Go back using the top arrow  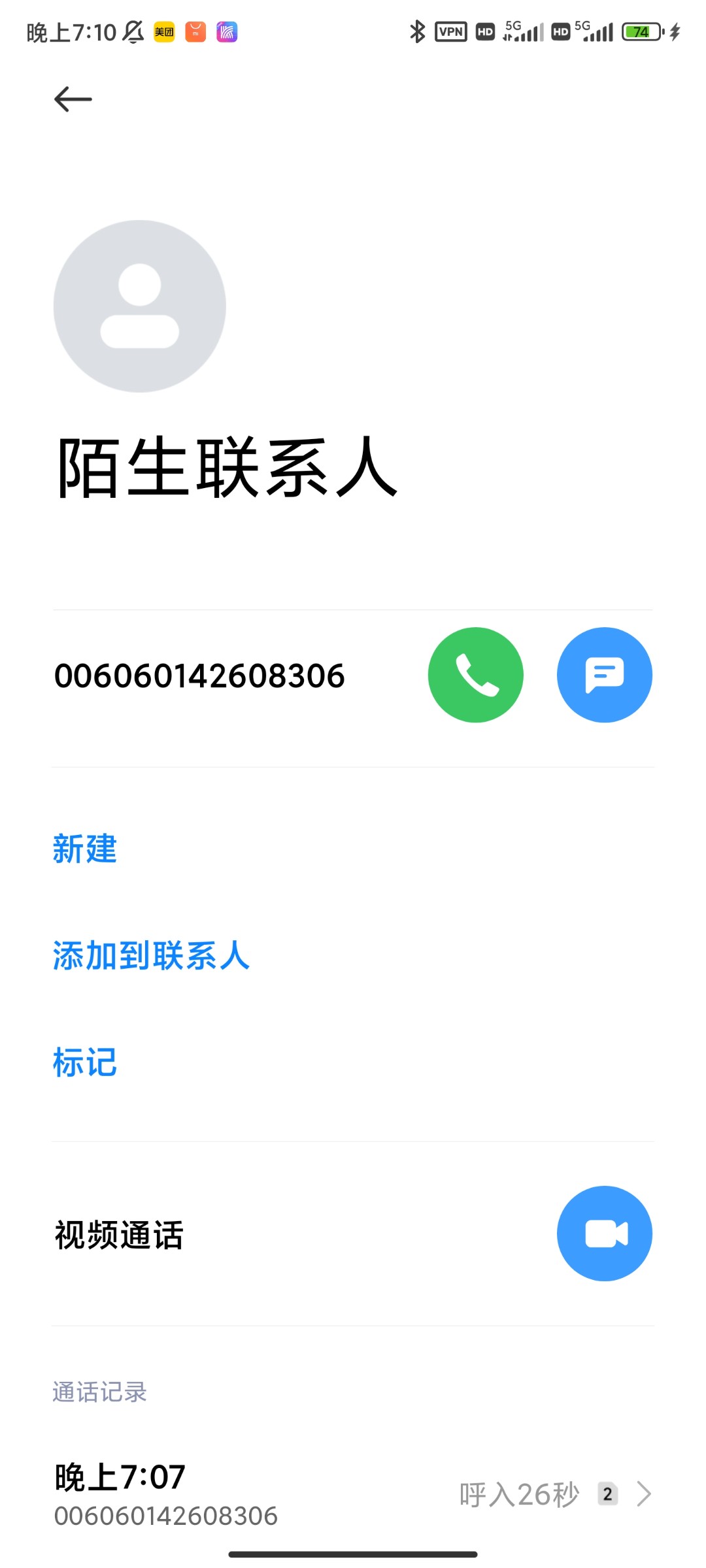click(73, 99)
